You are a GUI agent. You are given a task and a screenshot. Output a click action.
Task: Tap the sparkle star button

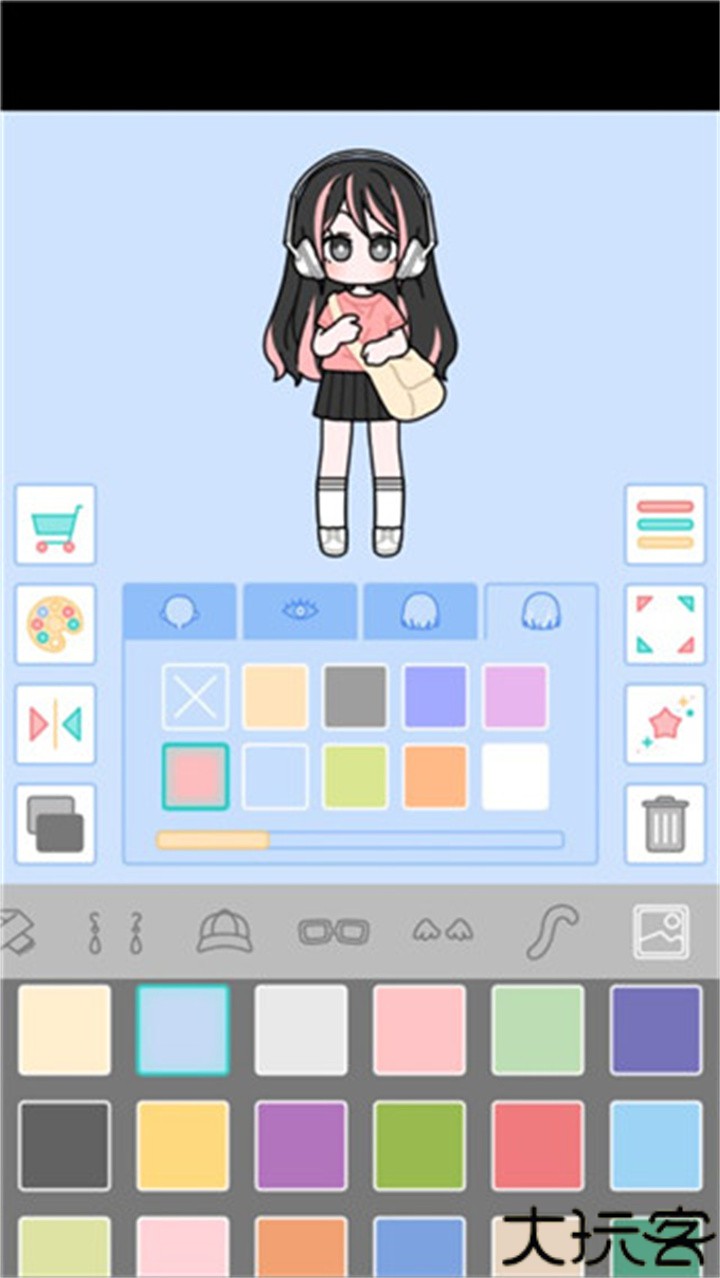[665, 724]
